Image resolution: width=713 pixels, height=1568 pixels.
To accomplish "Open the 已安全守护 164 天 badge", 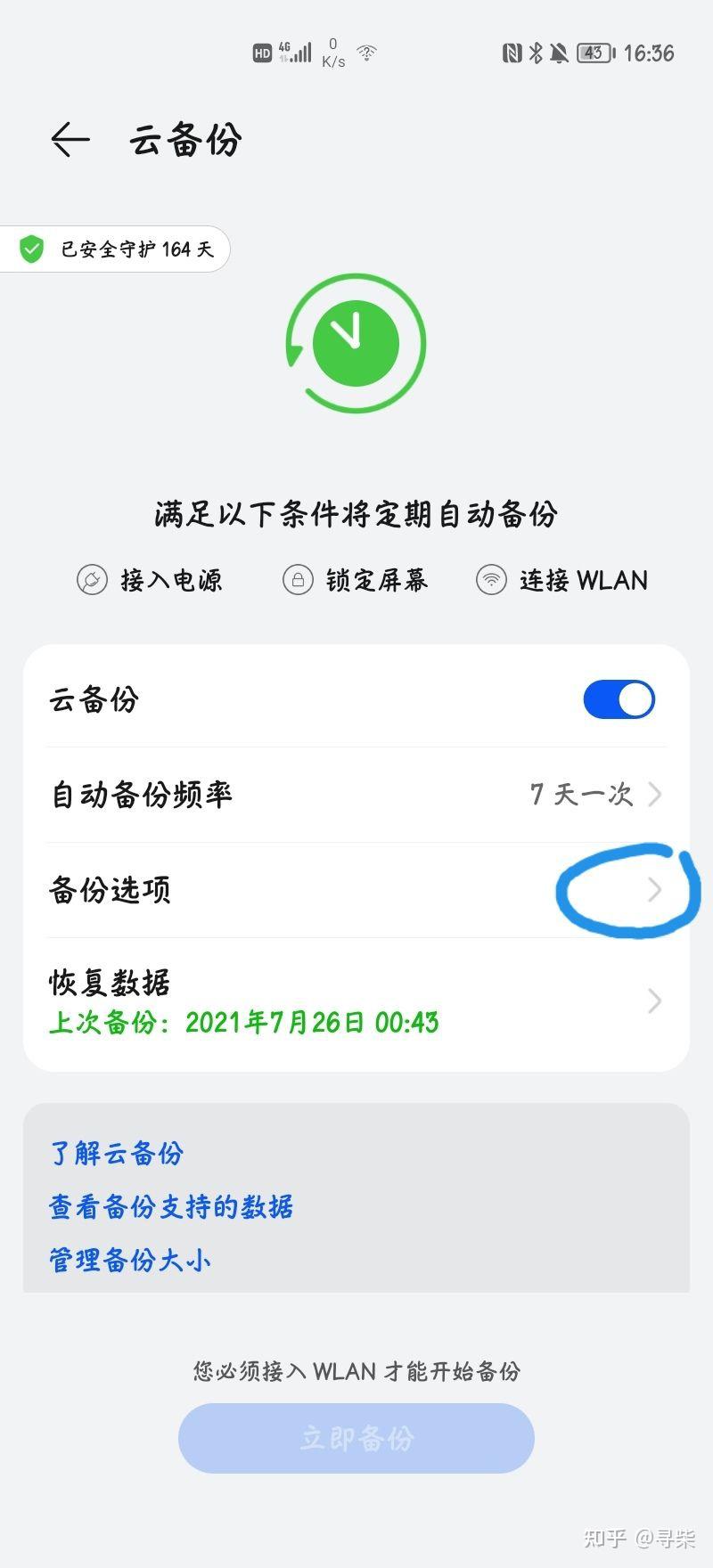I will coord(115,249).
